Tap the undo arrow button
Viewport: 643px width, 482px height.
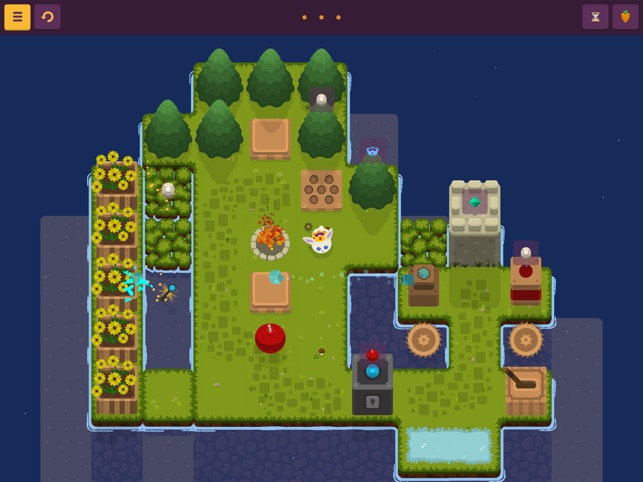click(x=47, y=17)
